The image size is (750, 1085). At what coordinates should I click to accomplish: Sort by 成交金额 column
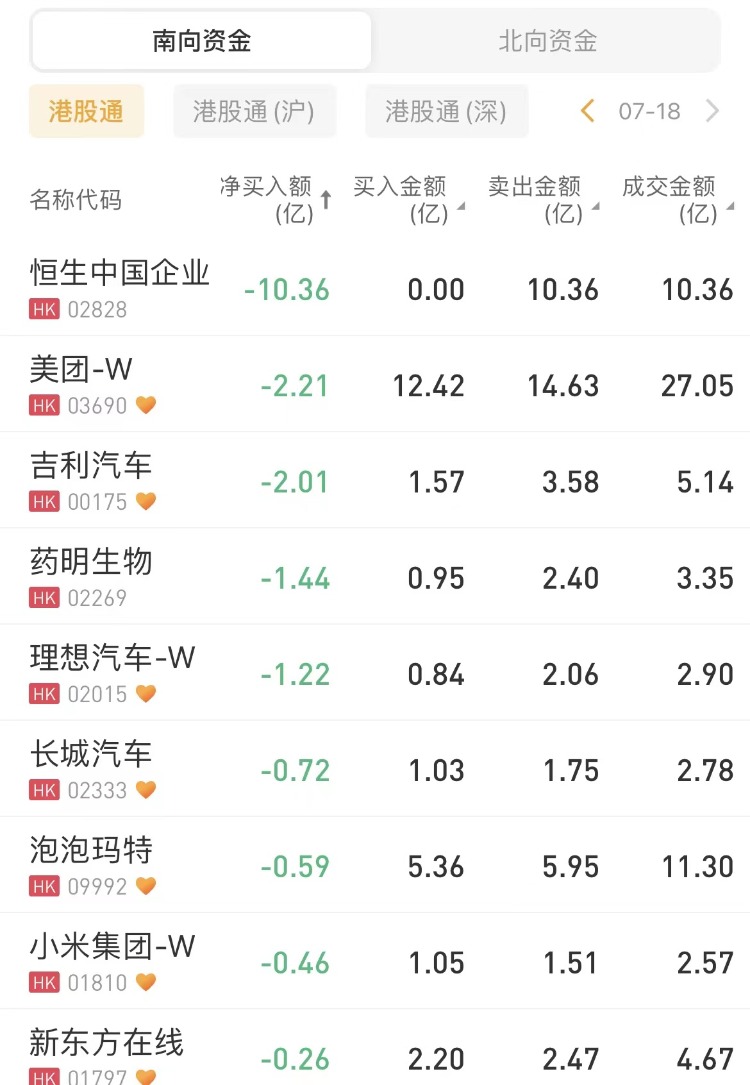pos(675,199)
